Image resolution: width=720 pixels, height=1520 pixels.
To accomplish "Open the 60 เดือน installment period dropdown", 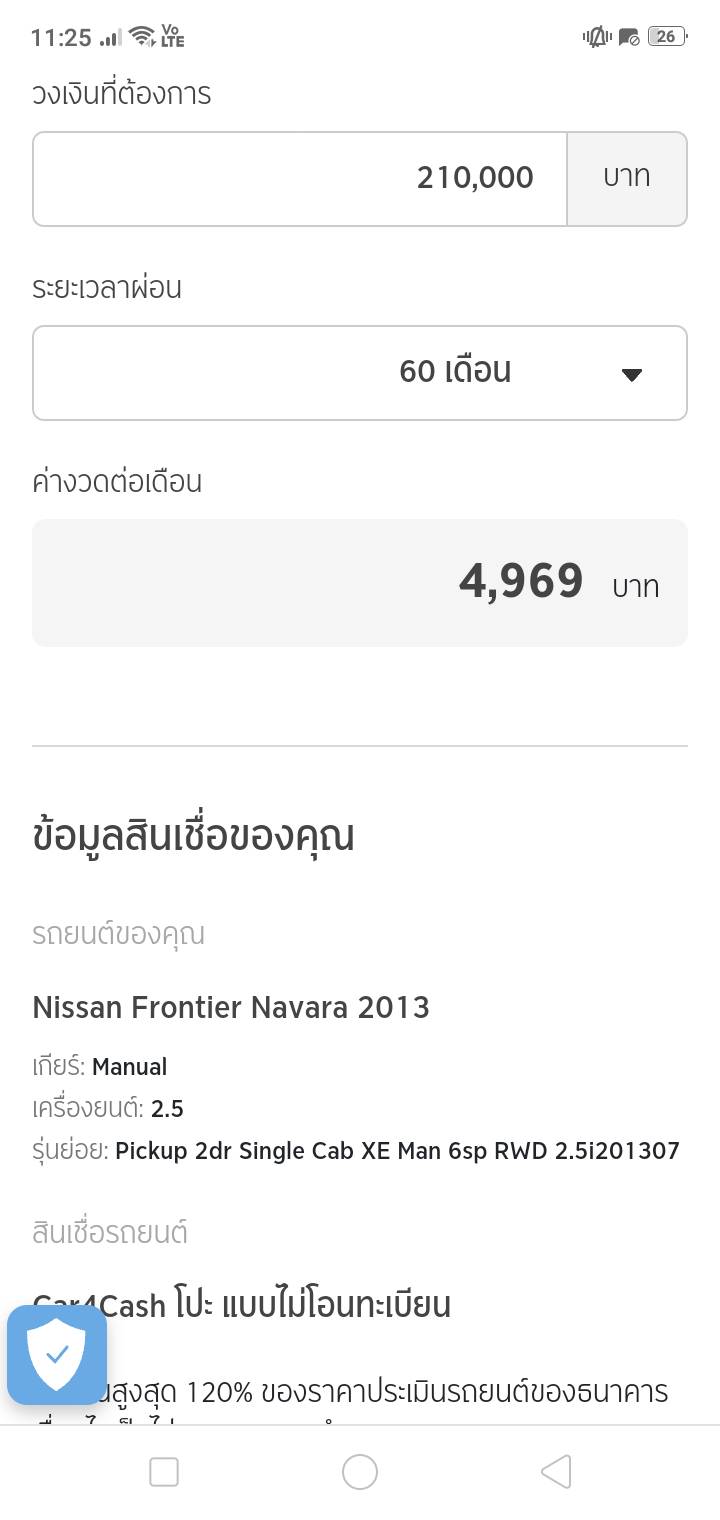I will tap(360, 373).
